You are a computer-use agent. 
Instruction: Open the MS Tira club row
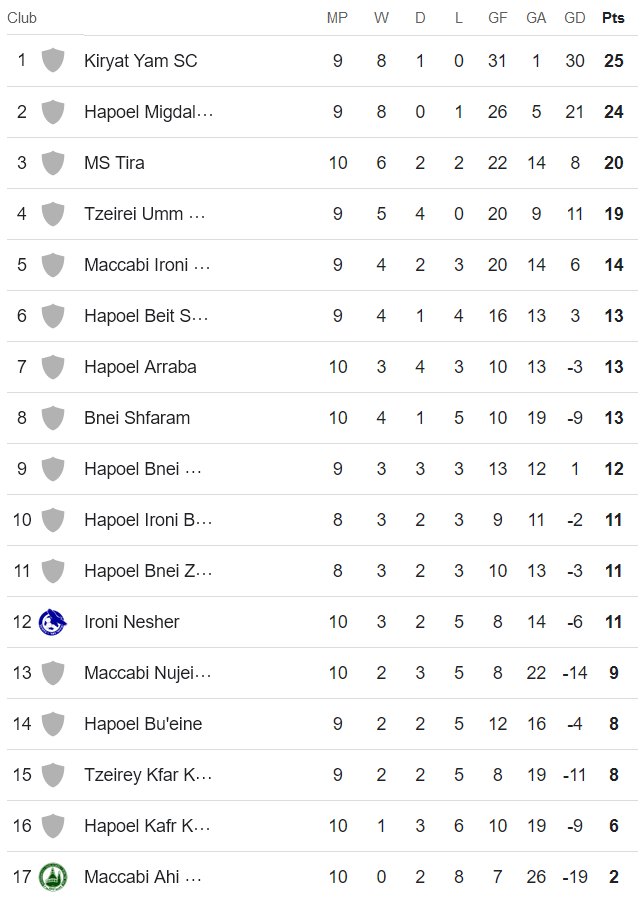click(x=114, y=163)
